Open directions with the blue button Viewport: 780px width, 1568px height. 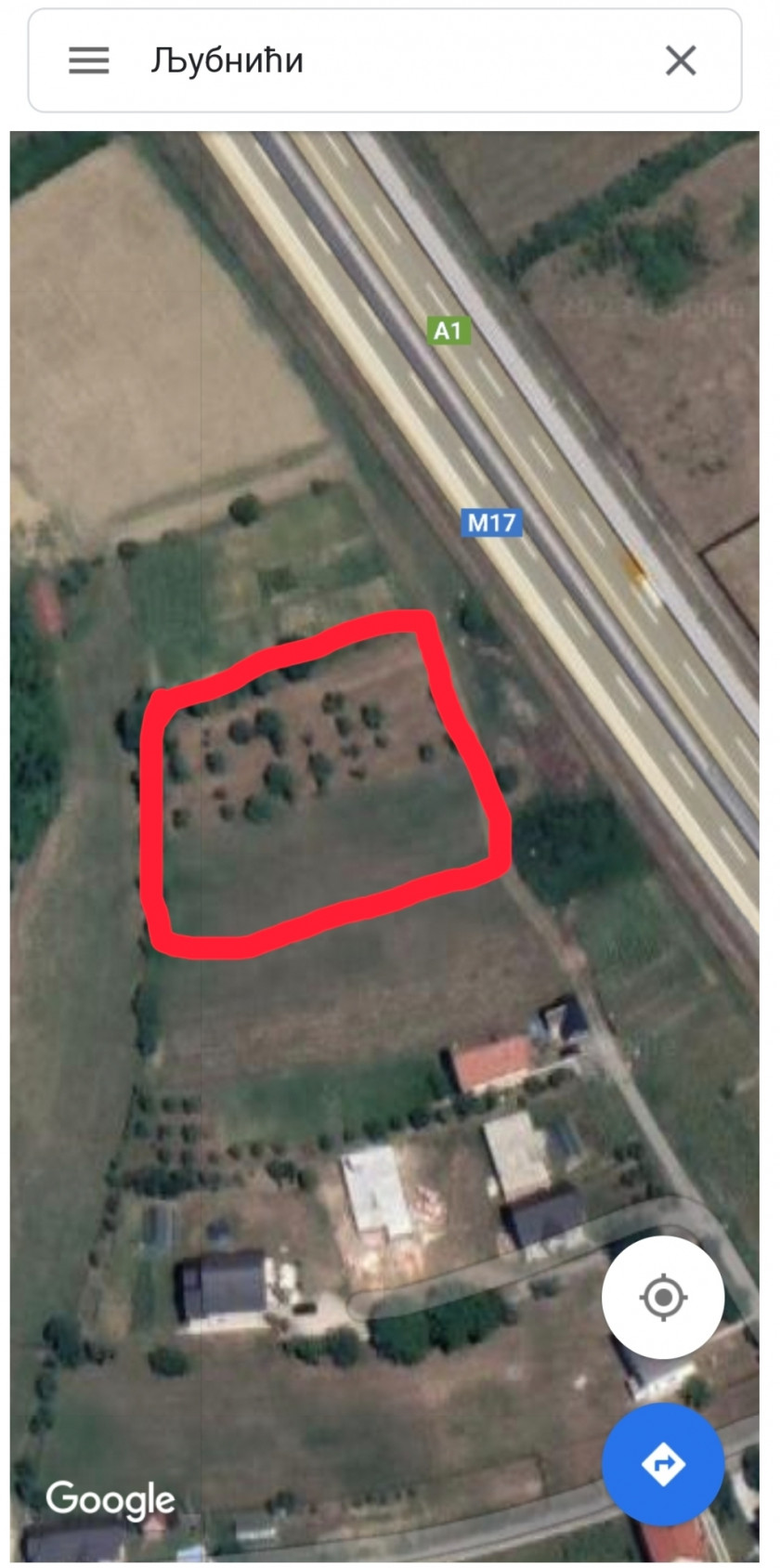[663, 1465]
